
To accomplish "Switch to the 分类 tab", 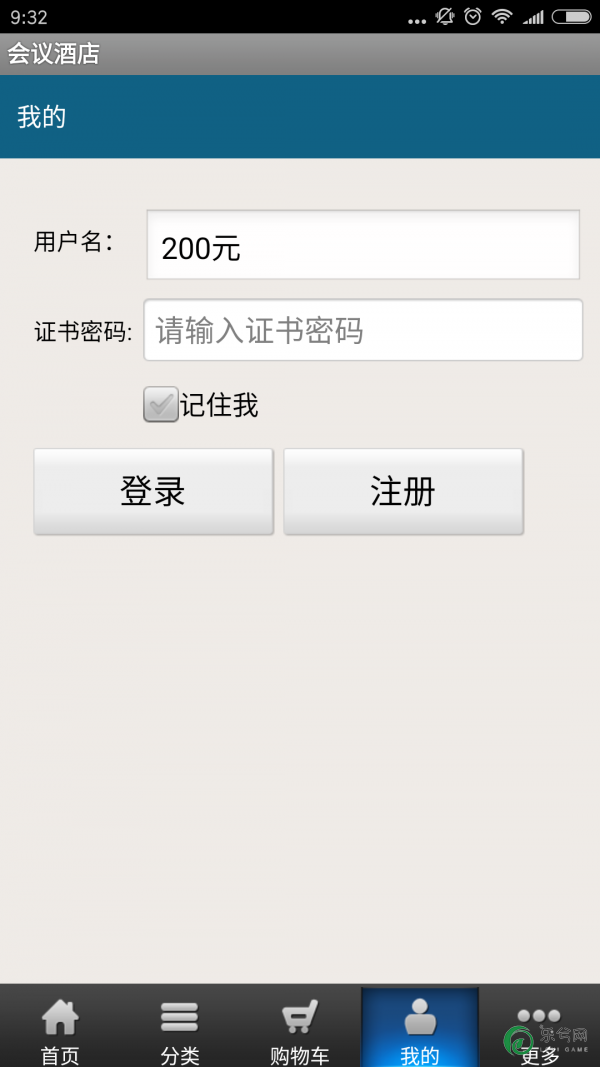I will (x=180, y=1028).
